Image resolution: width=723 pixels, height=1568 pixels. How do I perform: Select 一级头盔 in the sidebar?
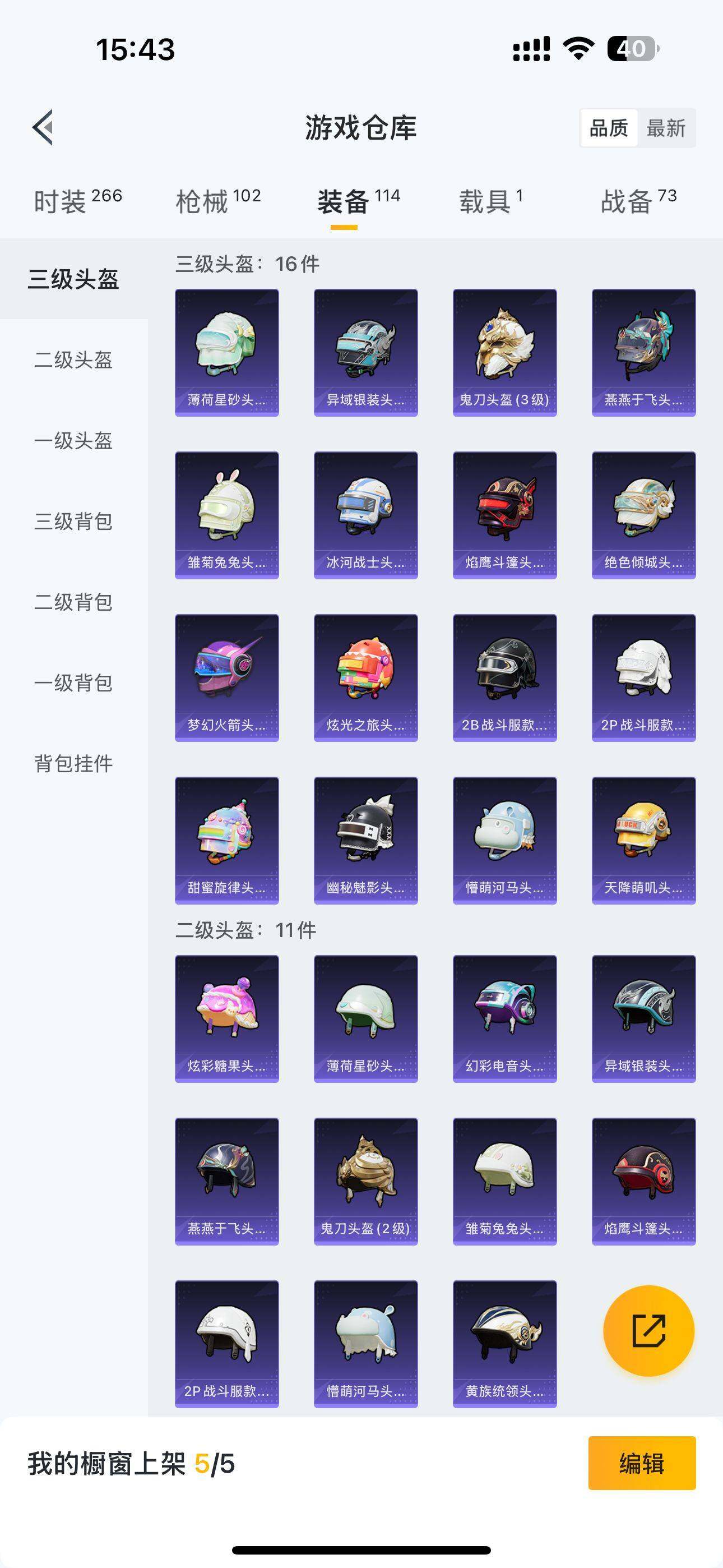pos(73,441)
